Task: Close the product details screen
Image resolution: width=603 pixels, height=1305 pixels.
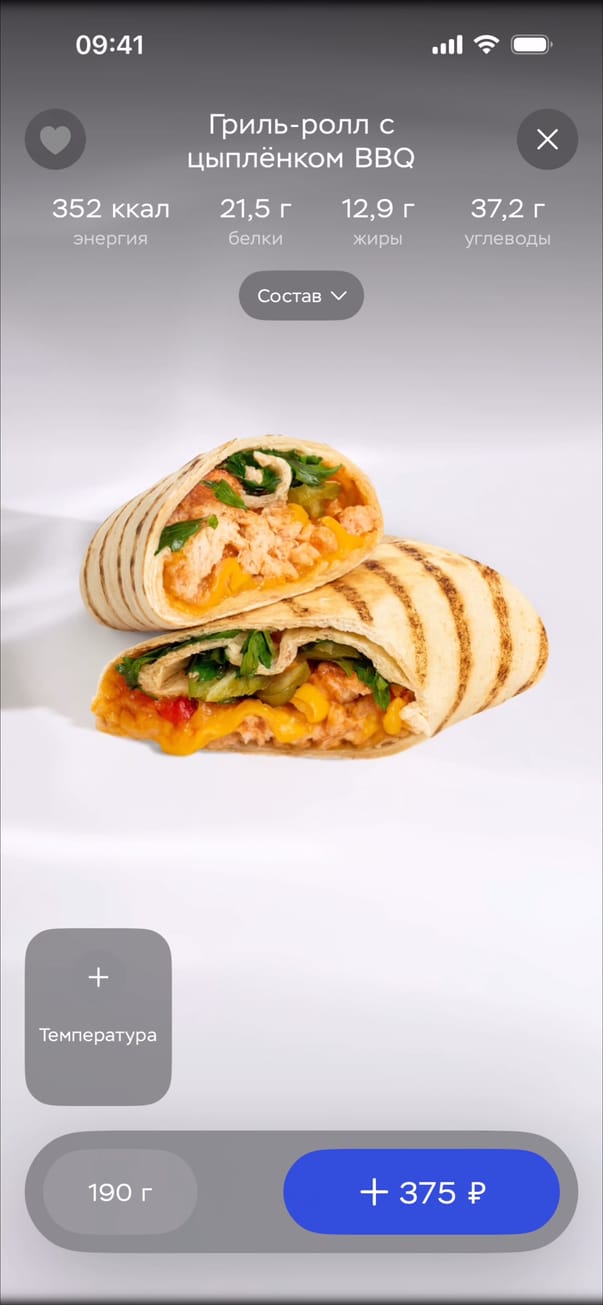Action: 547,139
